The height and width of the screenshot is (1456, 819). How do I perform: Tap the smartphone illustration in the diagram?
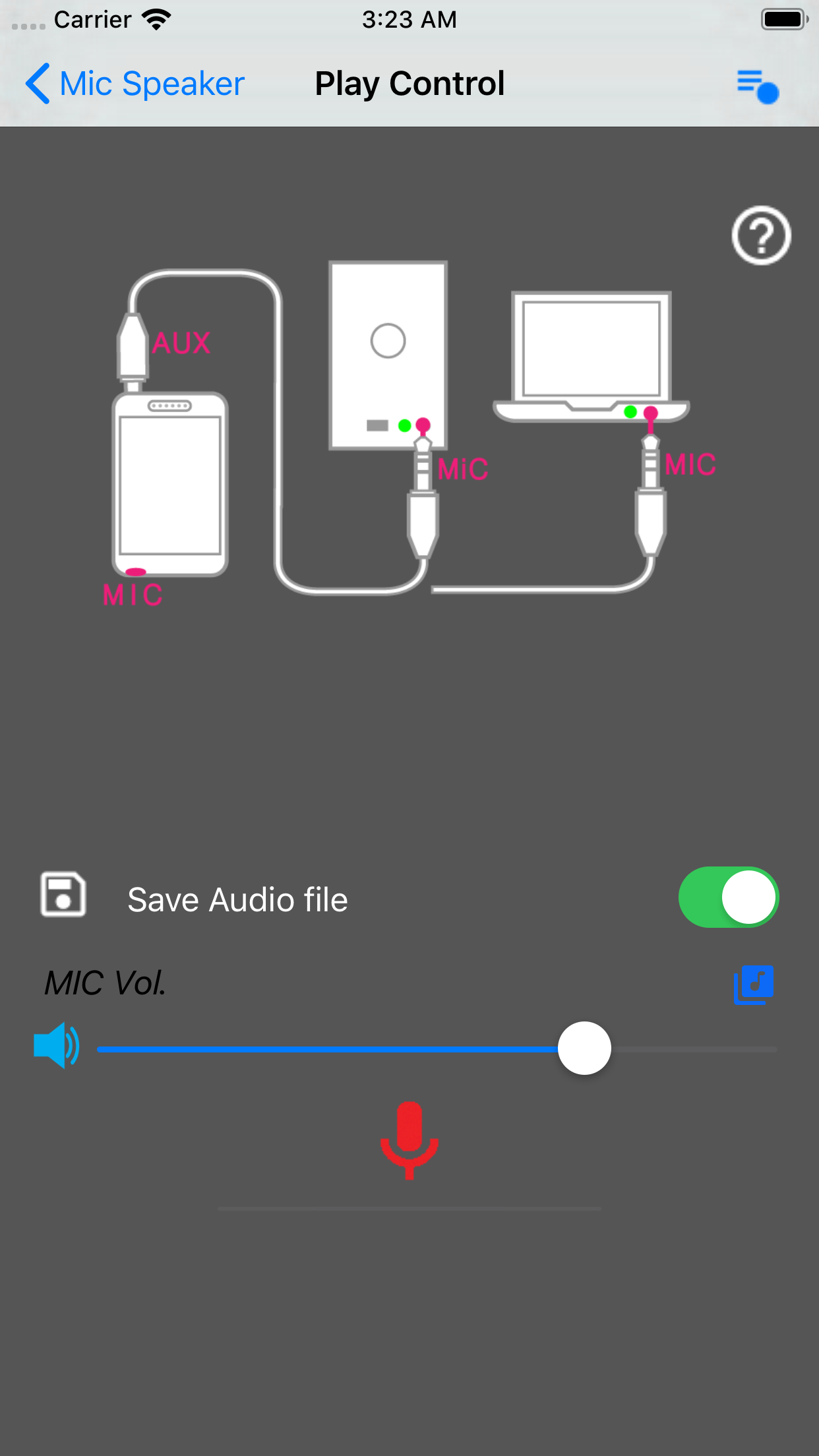(x=170, y=488)
